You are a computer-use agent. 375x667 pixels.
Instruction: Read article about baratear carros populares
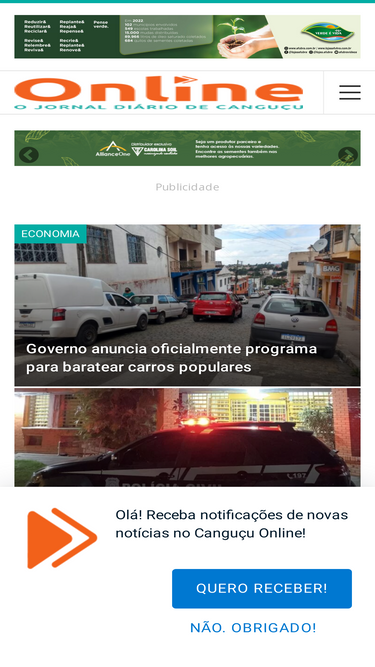pos(171,358)
